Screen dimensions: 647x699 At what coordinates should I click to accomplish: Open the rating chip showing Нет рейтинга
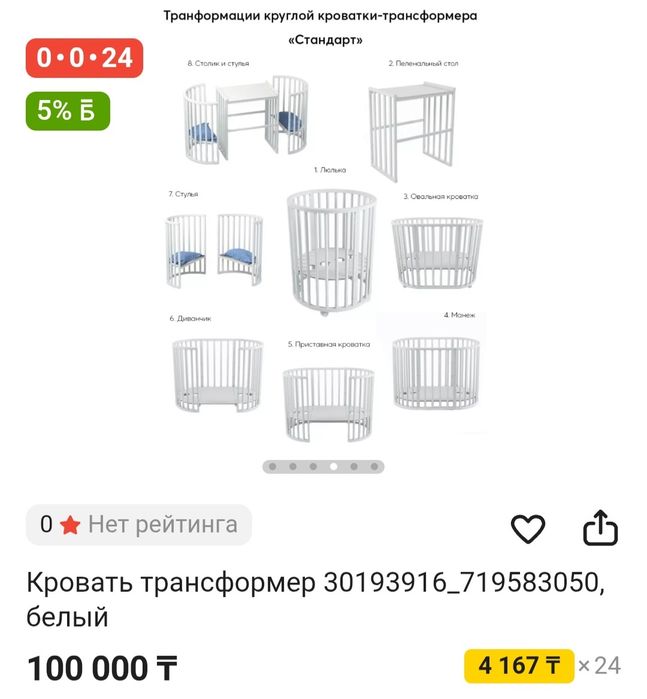(x=139, y=524)
